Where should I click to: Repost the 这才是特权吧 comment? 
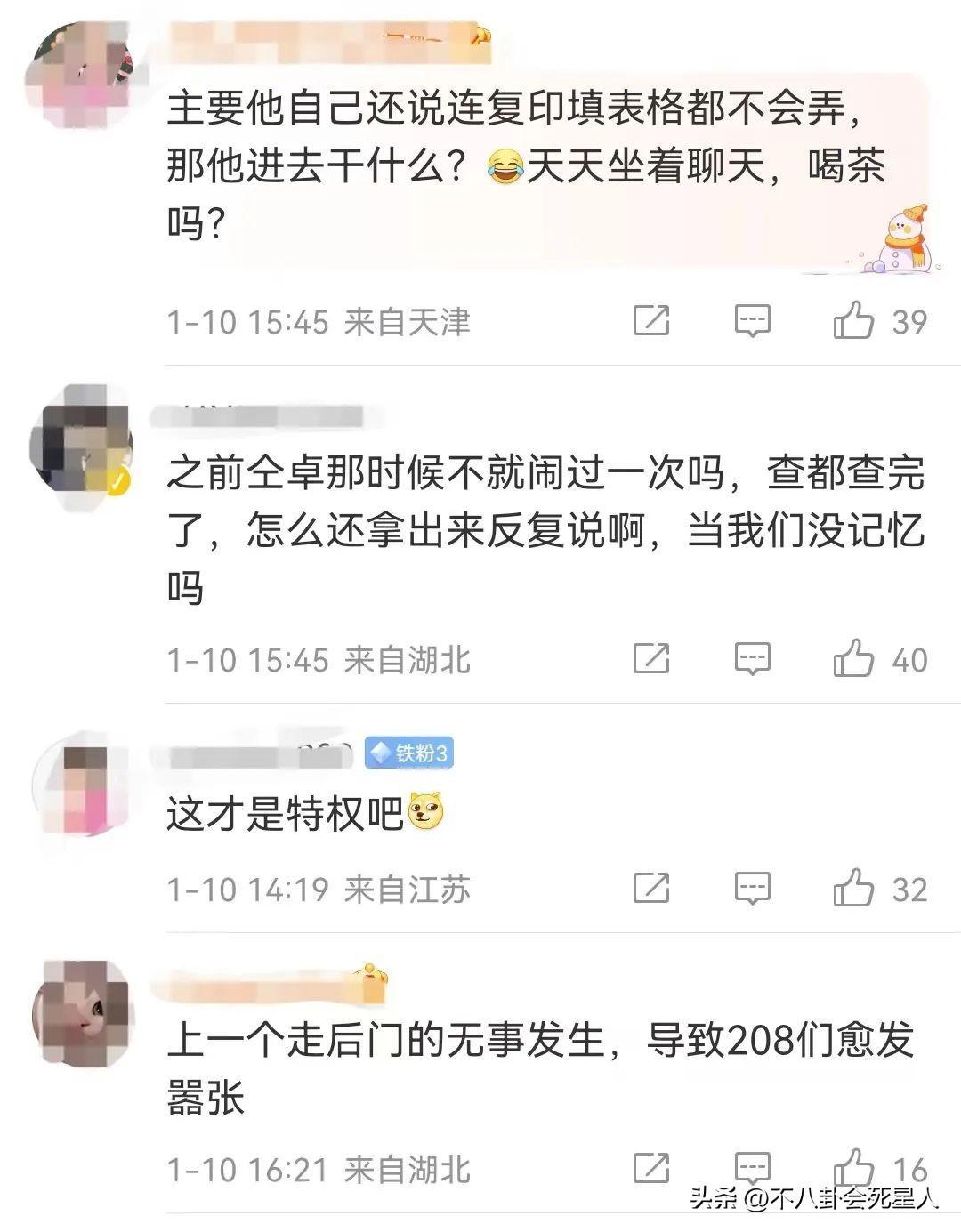coord(651,888)
